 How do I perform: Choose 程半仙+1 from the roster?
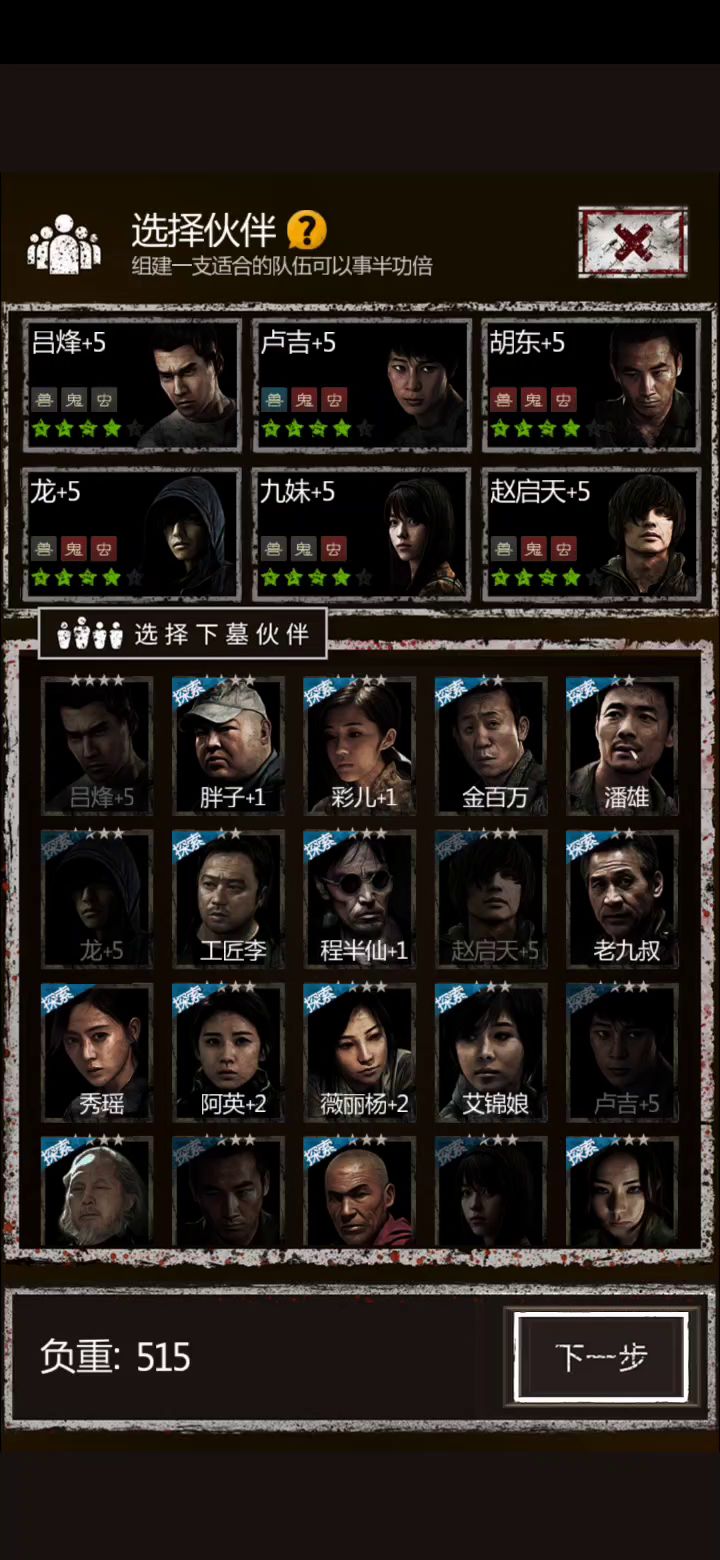(360, 898)
